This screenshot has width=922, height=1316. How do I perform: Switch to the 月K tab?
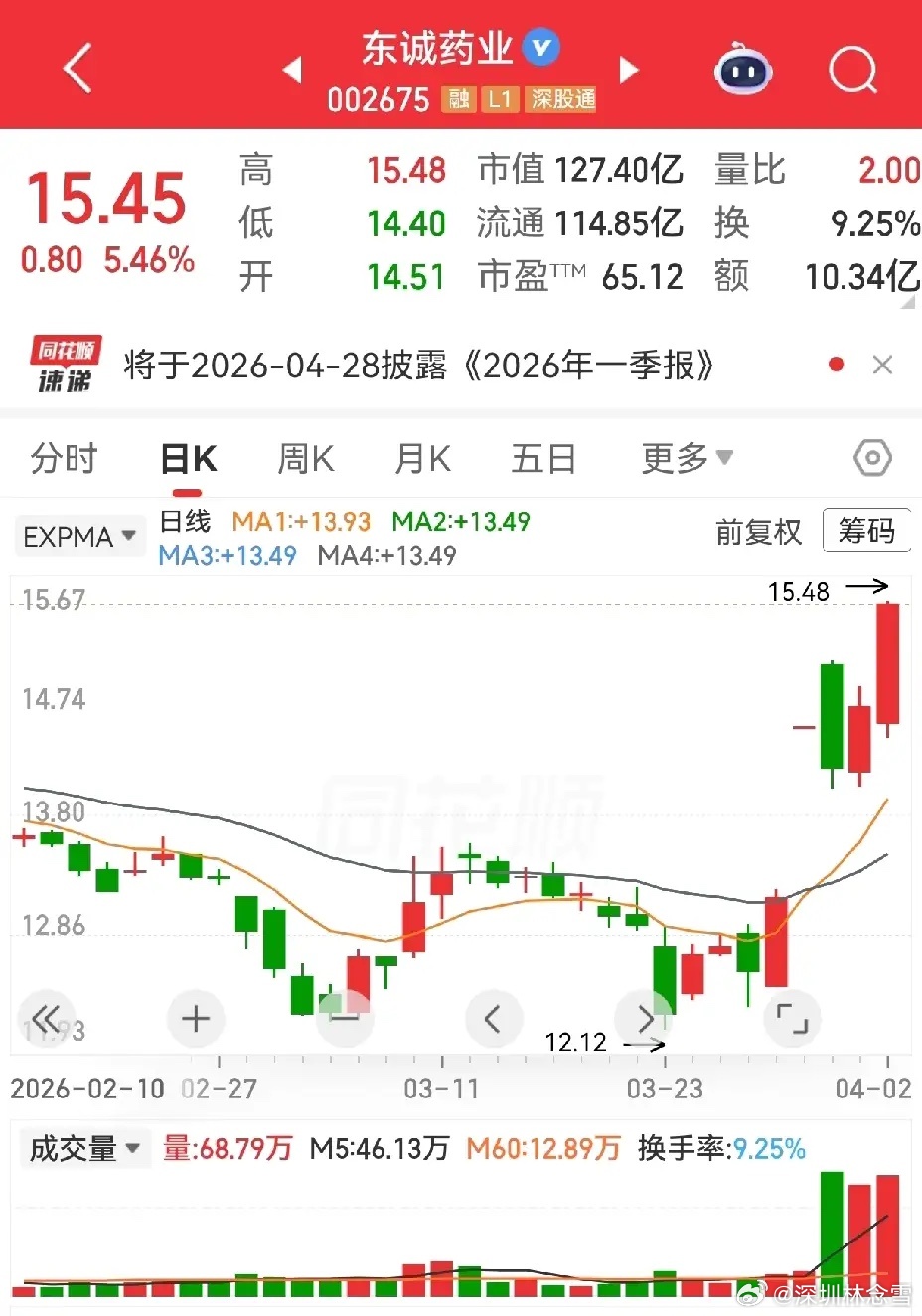click(x=422, y=459)
